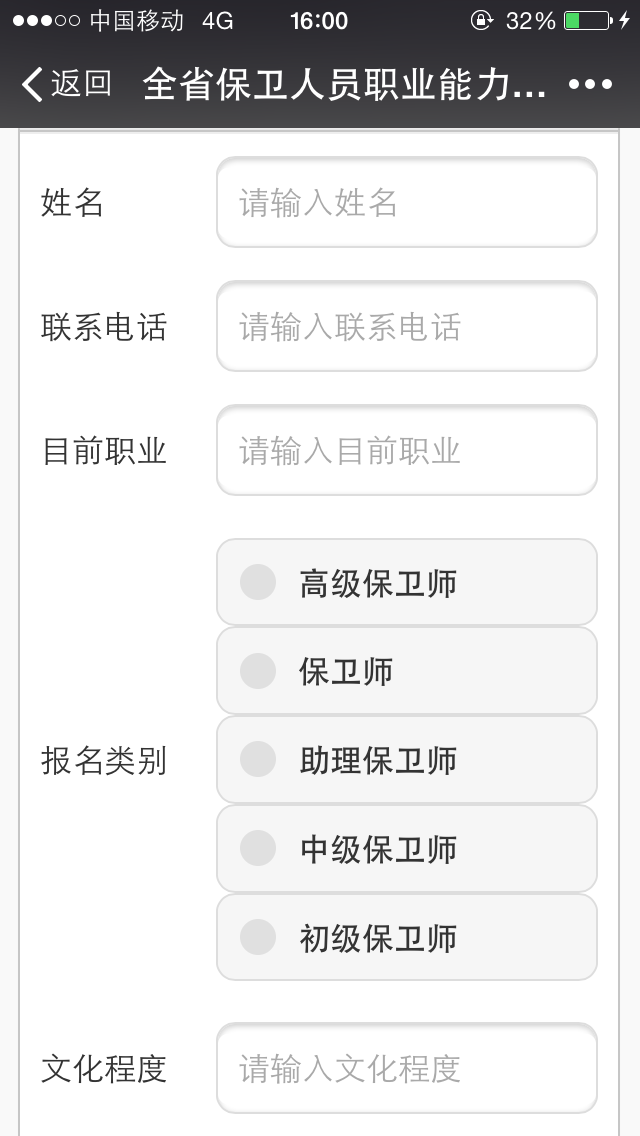Pick the 助理保卫师 option
Screen dimensions: 640x1136
[x=407, y=760]
